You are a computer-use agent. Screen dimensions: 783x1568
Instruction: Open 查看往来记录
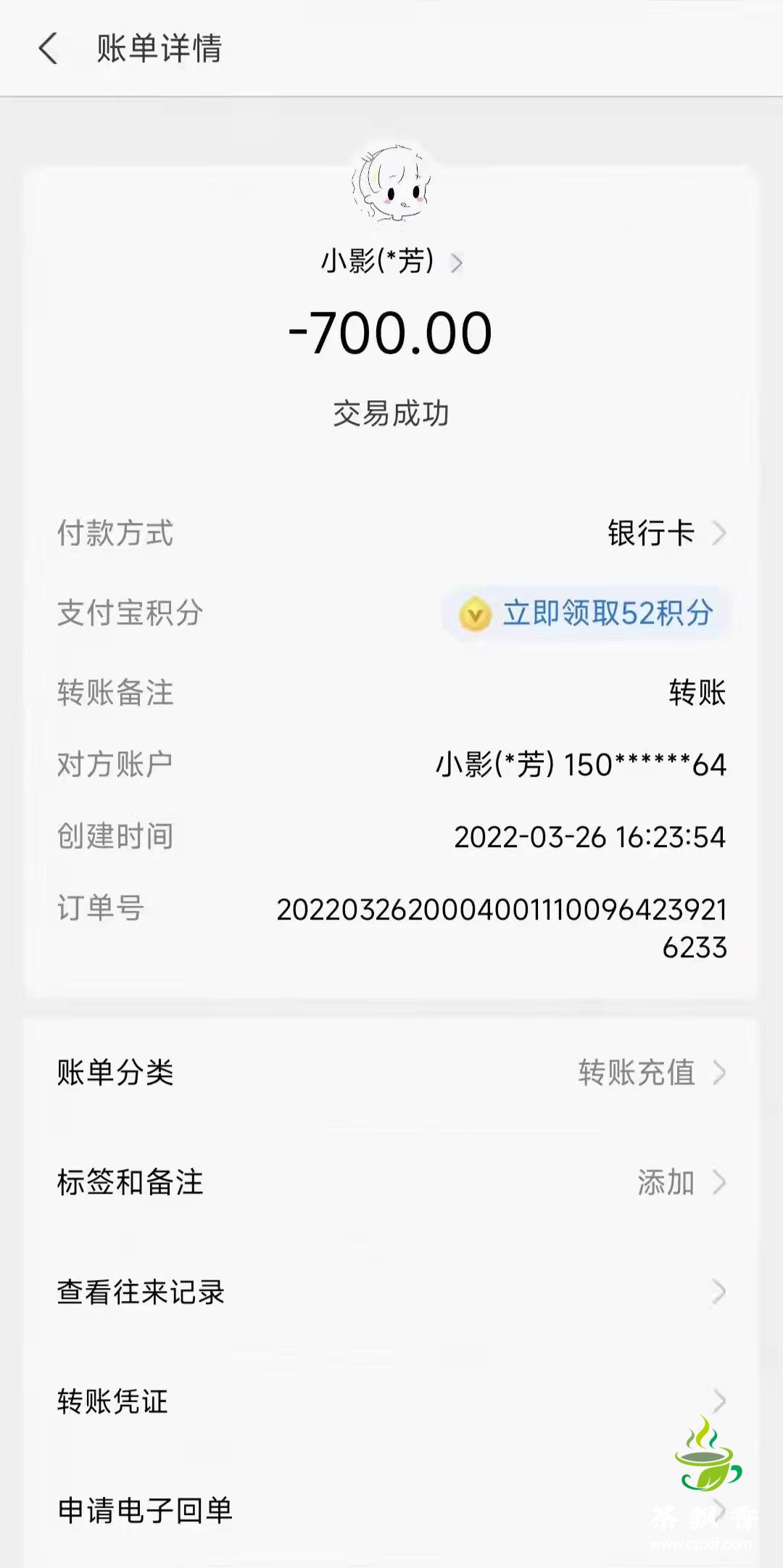tap(391, 1292)
